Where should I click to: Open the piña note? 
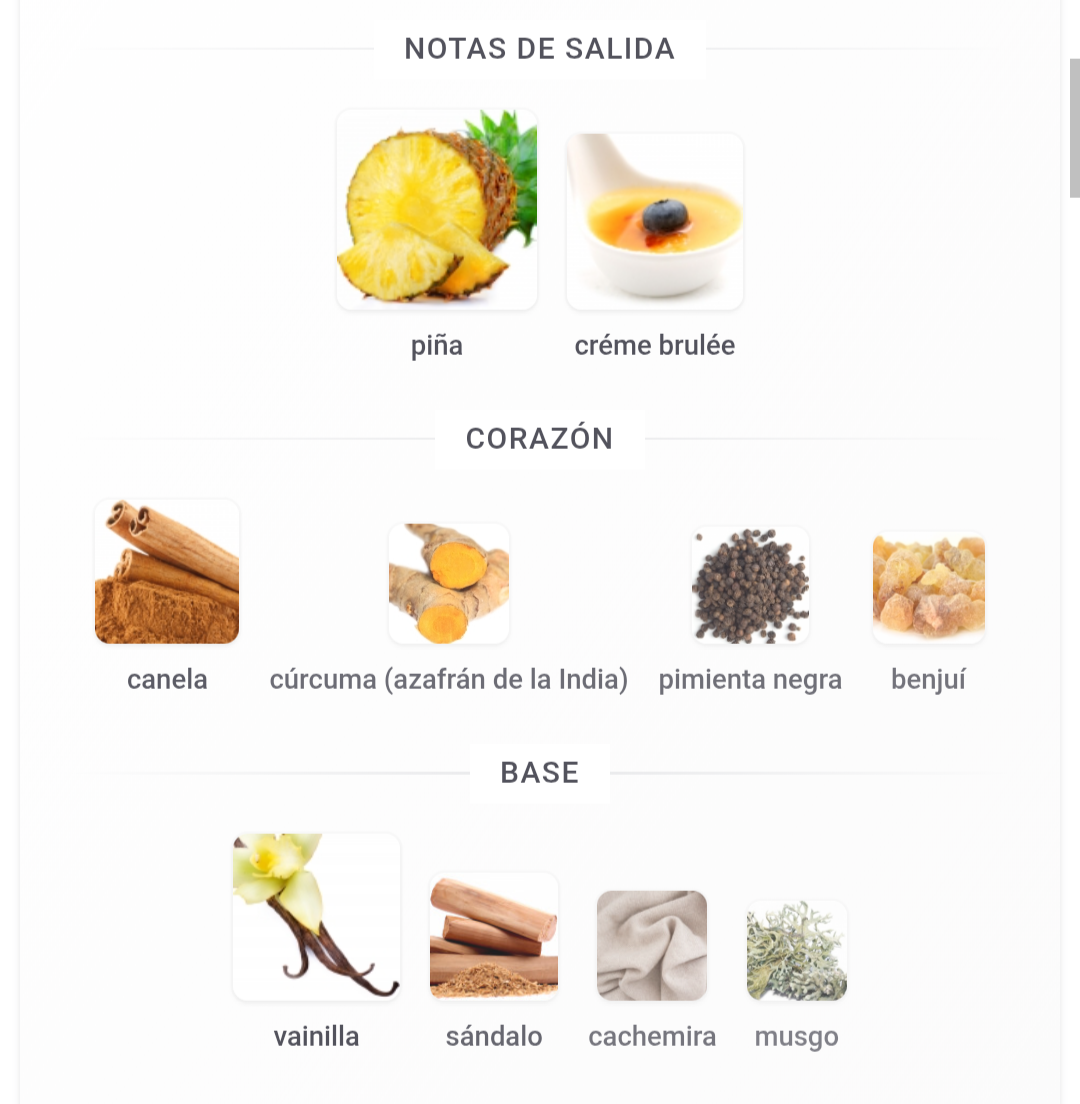point(437,210)
